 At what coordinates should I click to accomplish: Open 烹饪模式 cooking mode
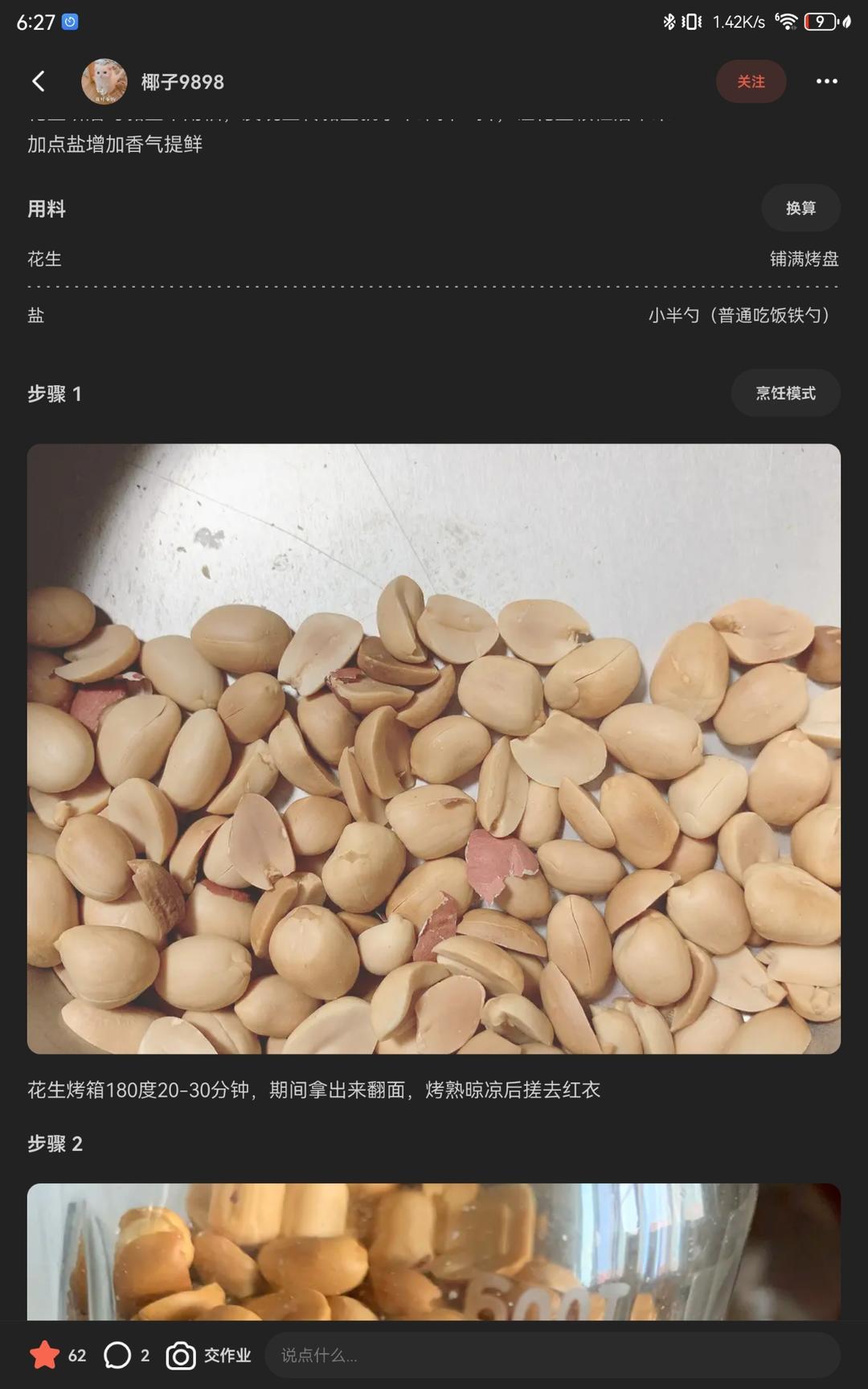pyautogui.click(x=786, y=393)
